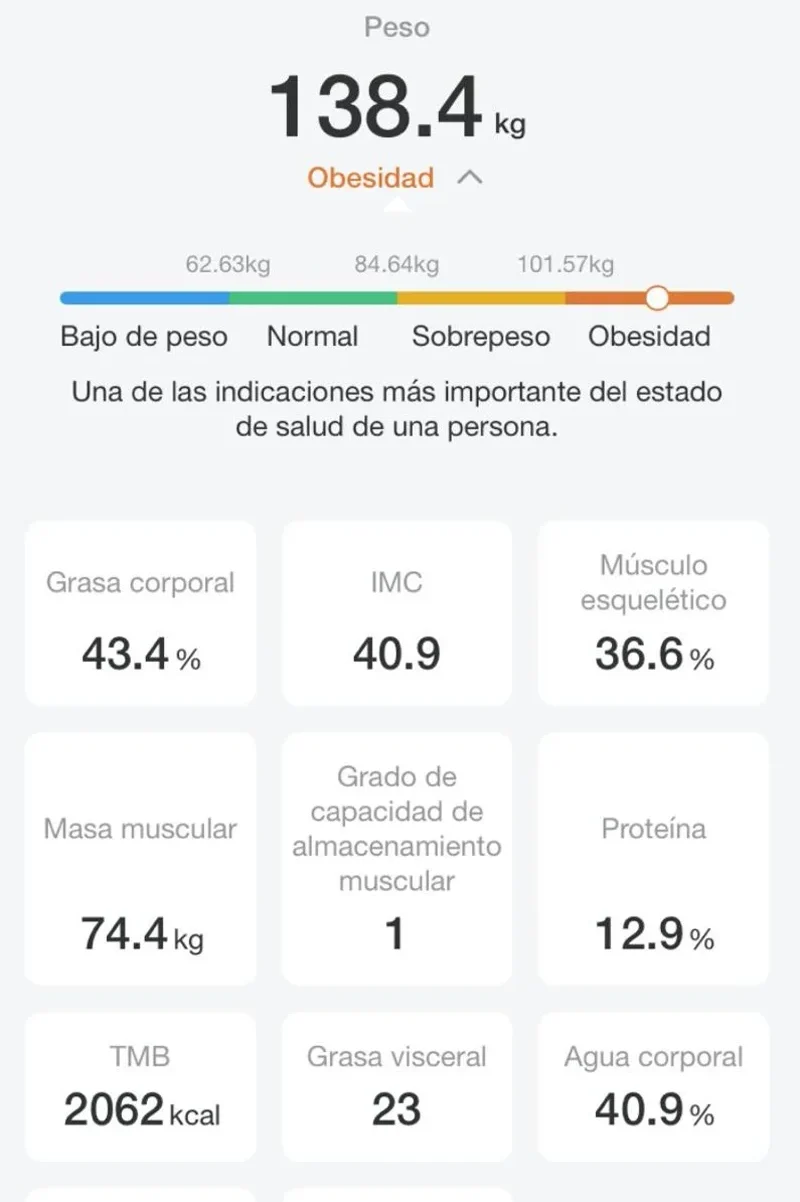Open the IMC metric card
Screen dimensions: 800x1202
396,614
